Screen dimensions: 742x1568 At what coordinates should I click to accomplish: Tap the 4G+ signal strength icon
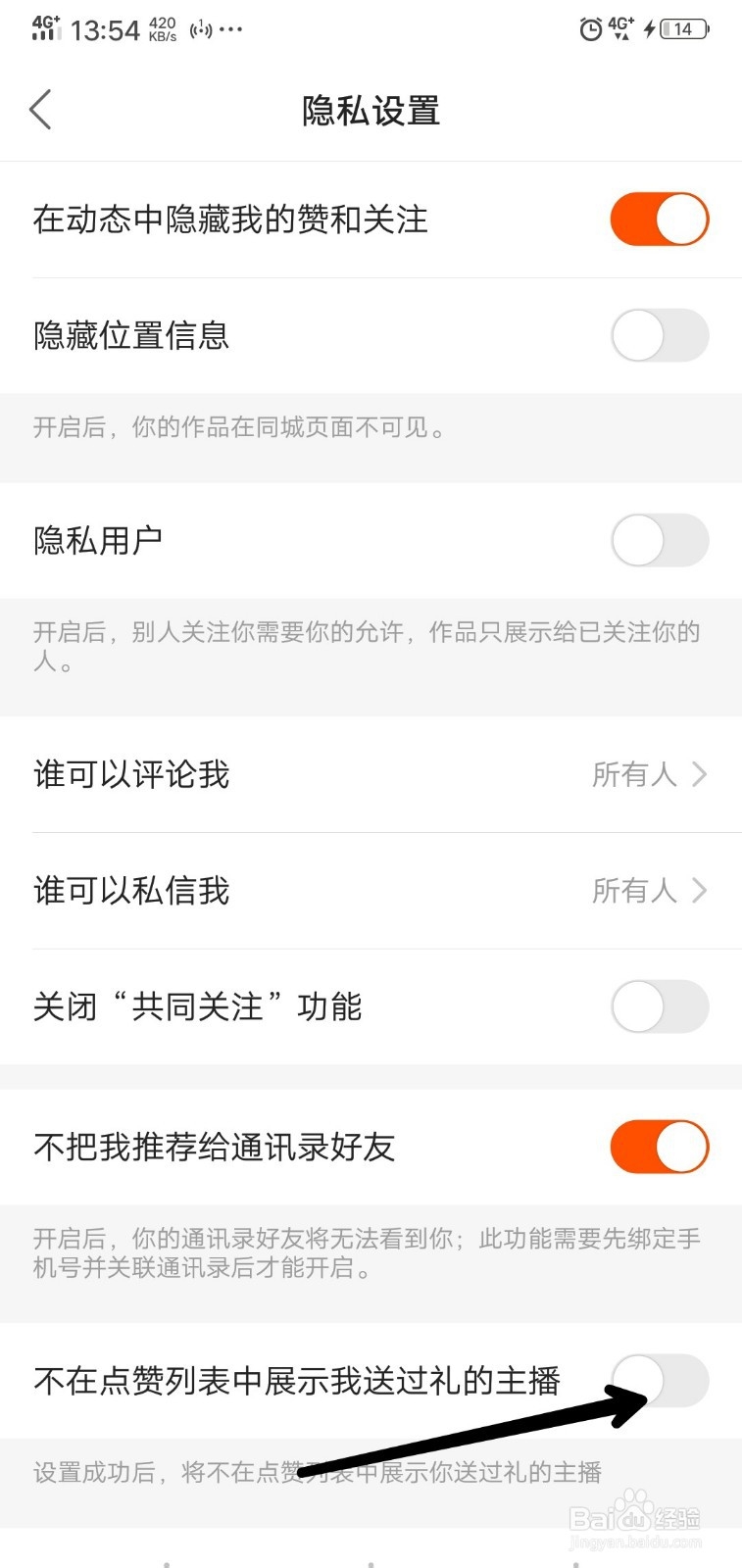46,27
